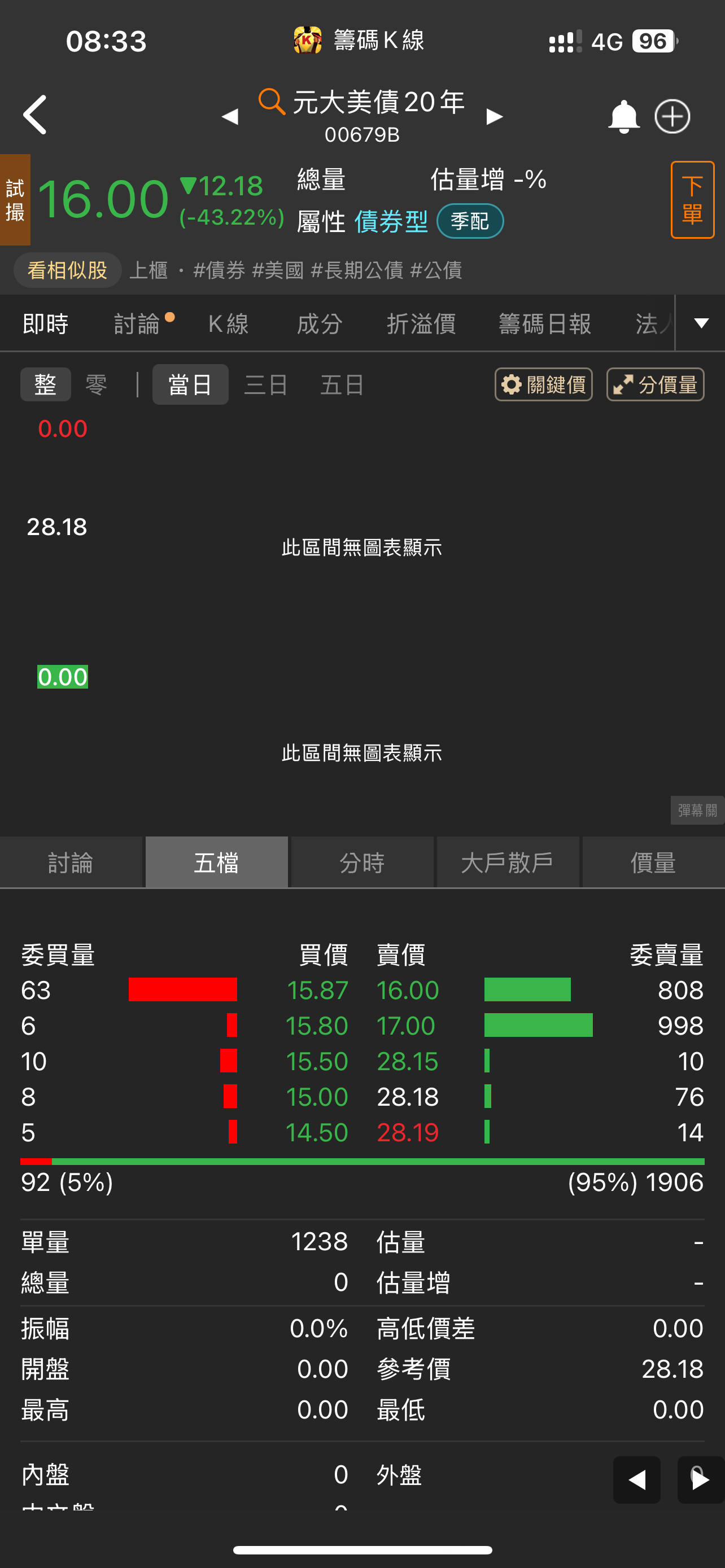Expand the 分價量 view
The width and height of the screenshot is (725, 1568).
(655, 385)
